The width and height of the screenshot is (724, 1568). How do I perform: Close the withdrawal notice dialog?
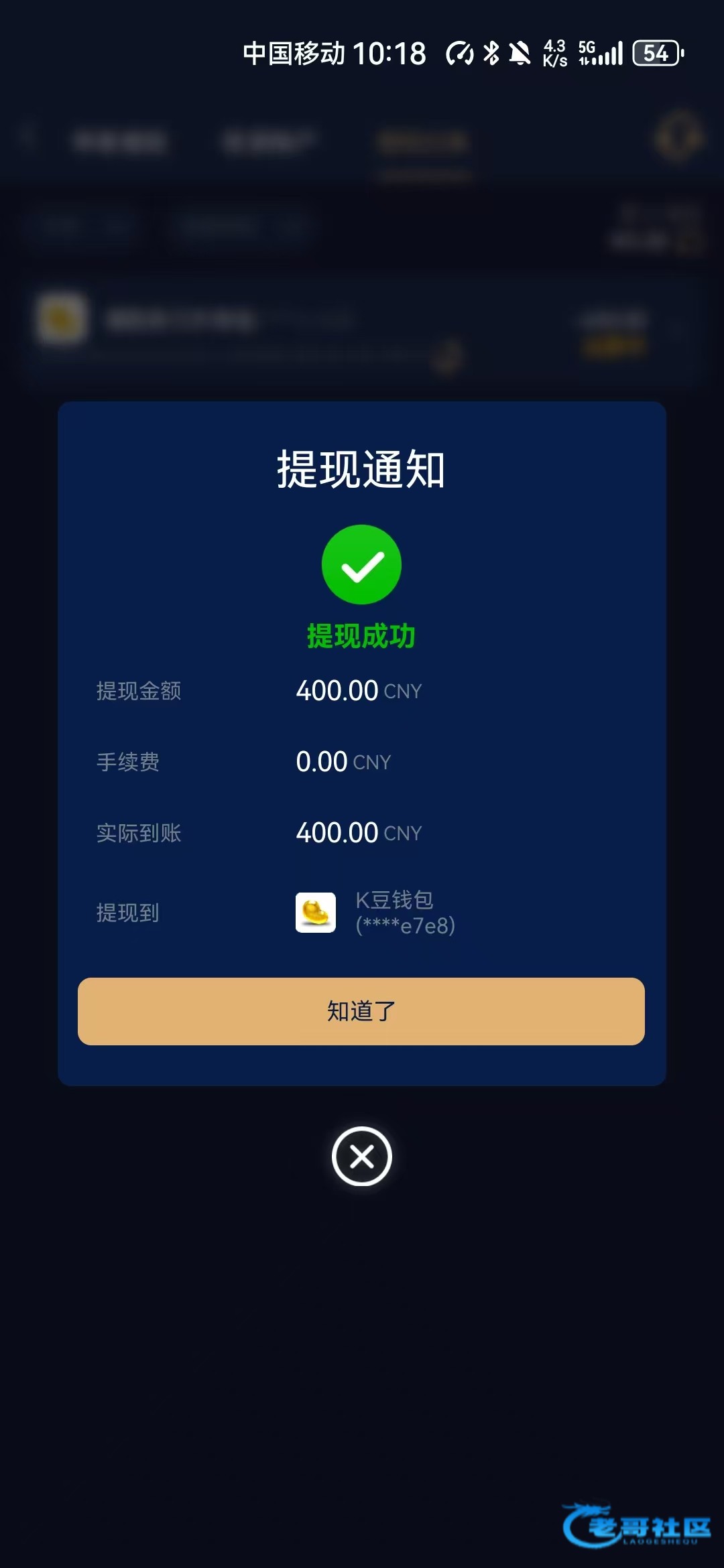coord(361,1157)
